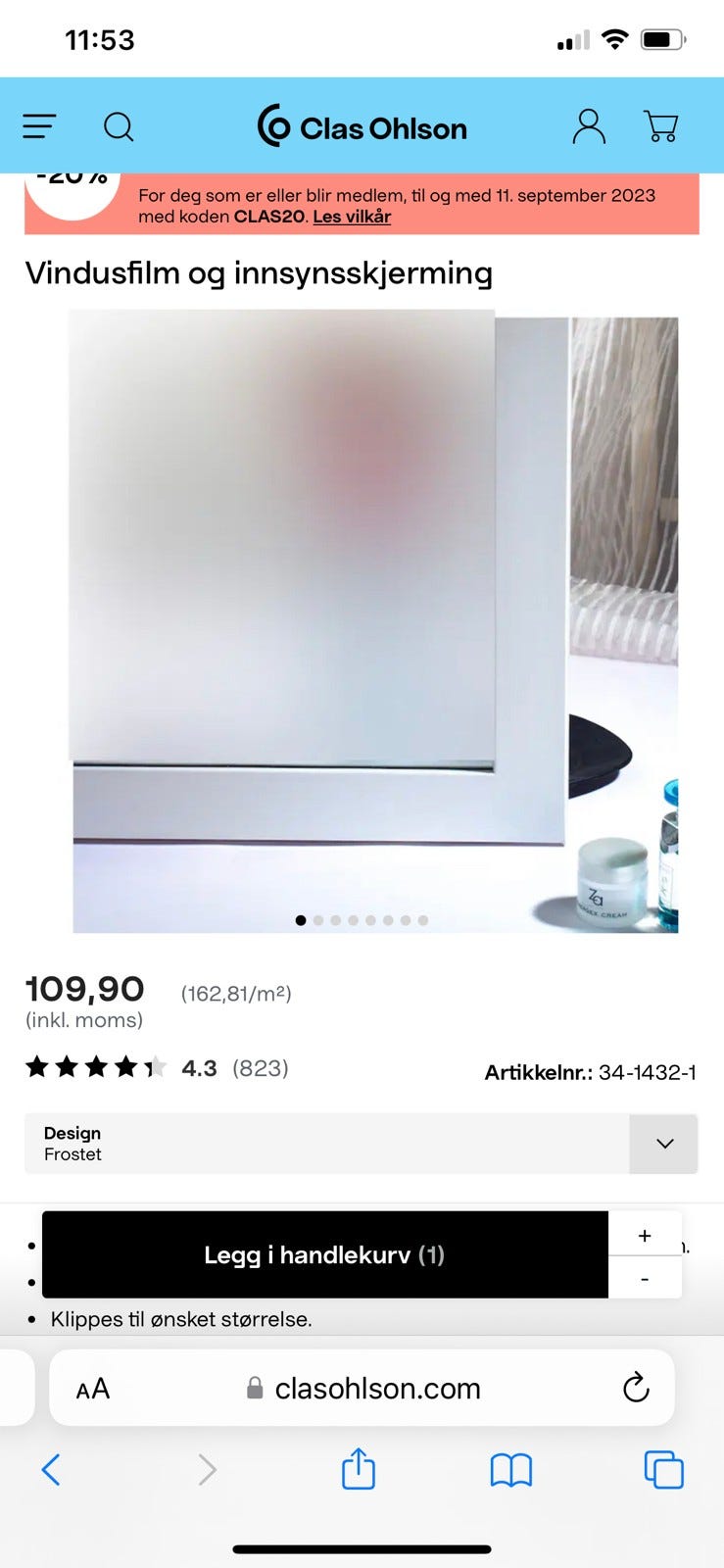Tap the clasohlson.com address bar
This screenshot has height=1568, width=724.
pyautogui.click(x=378, y=1387)
